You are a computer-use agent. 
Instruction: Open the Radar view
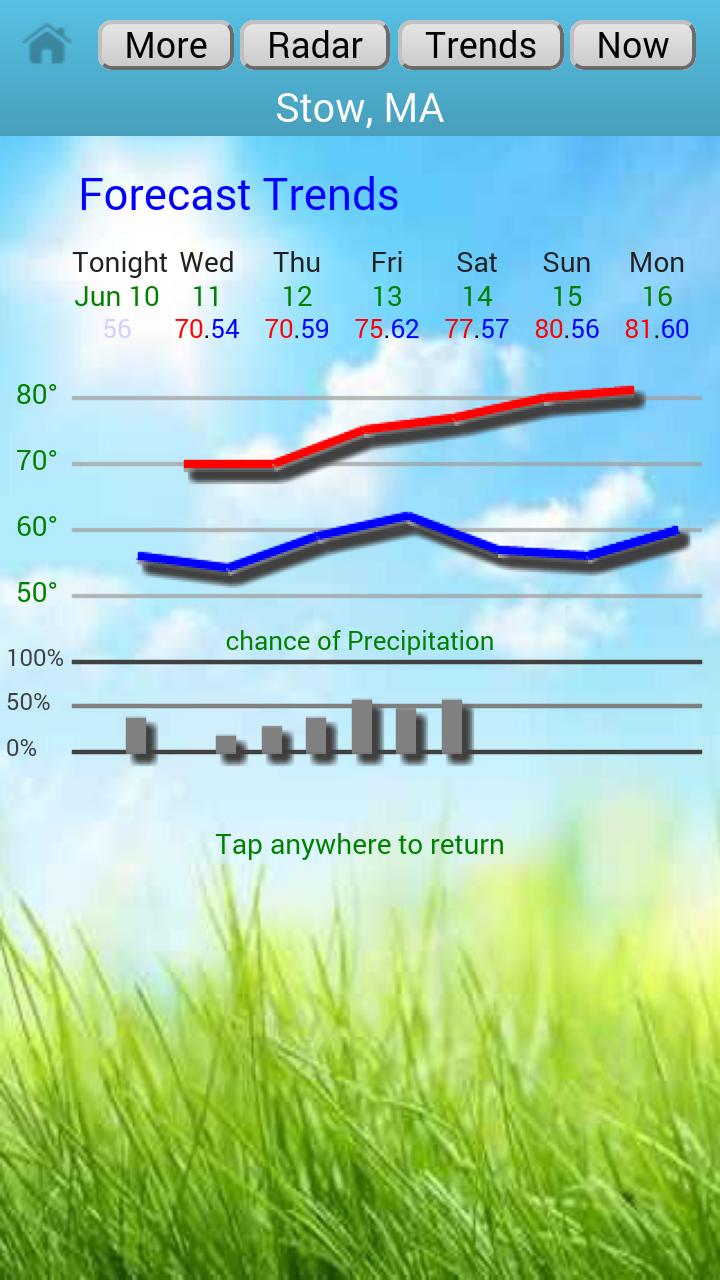pos(314,44)
